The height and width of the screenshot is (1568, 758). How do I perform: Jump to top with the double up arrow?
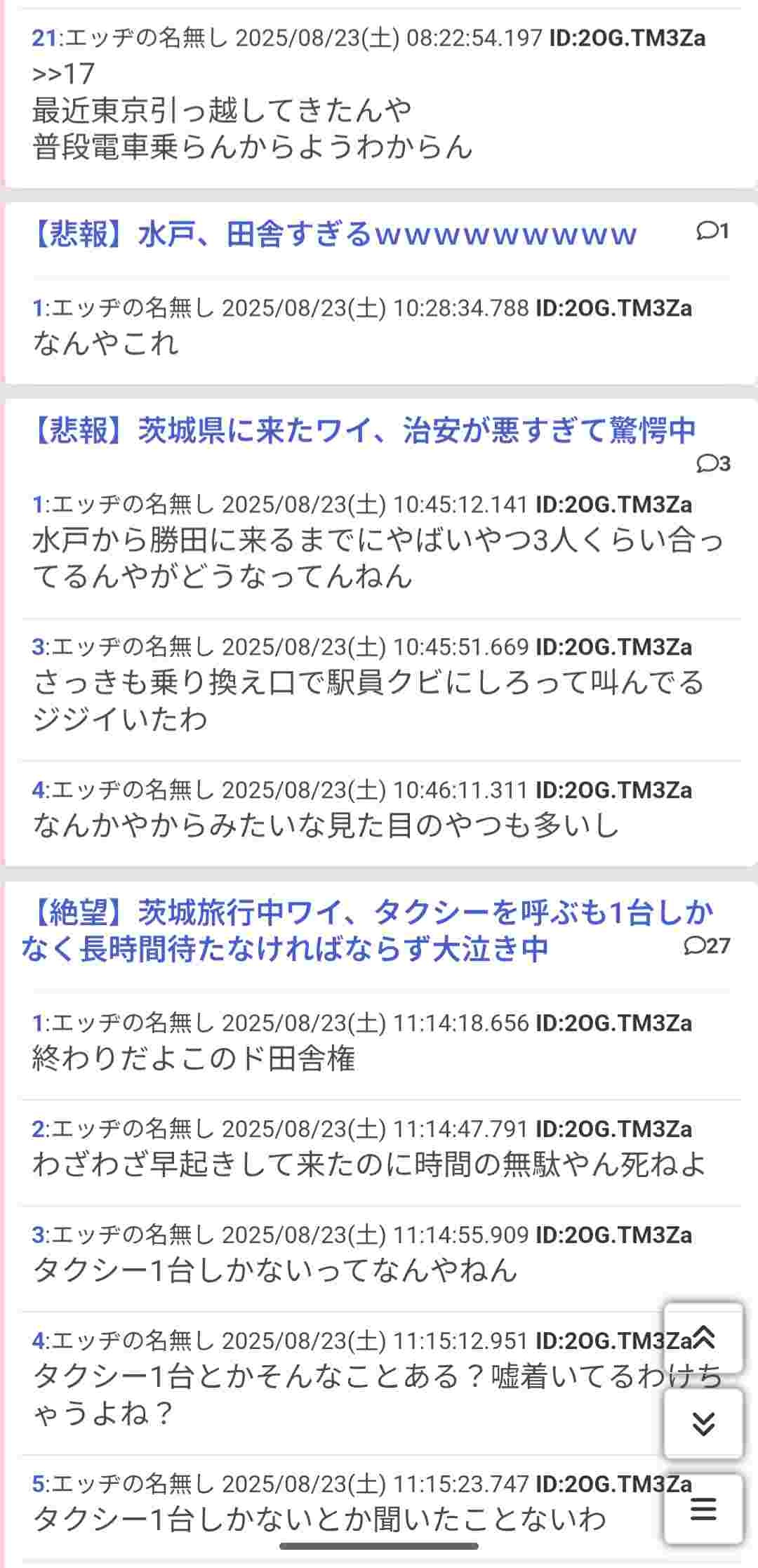pyautogui.click(x=703, y=1338)
